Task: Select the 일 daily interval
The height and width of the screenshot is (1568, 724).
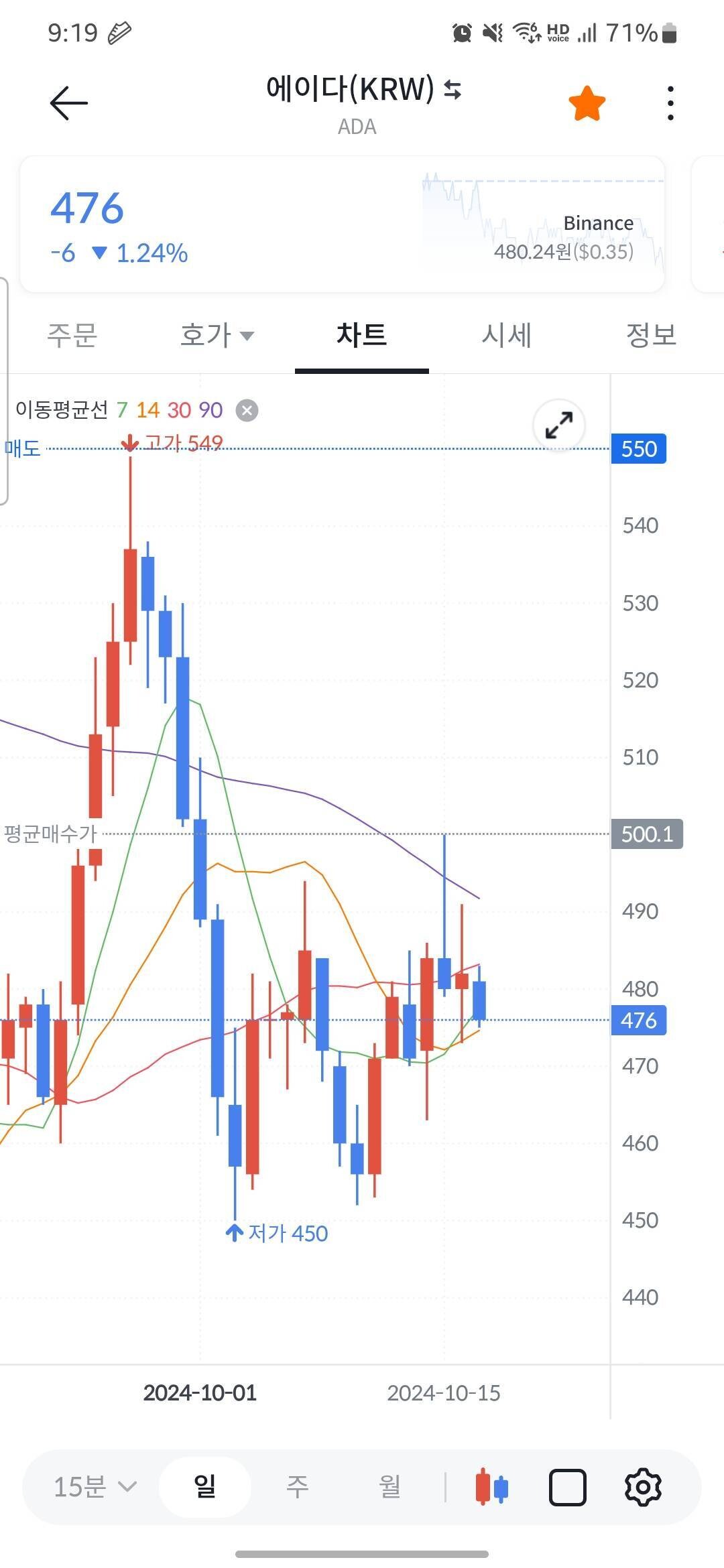Action: click(x=205, y=1487)
